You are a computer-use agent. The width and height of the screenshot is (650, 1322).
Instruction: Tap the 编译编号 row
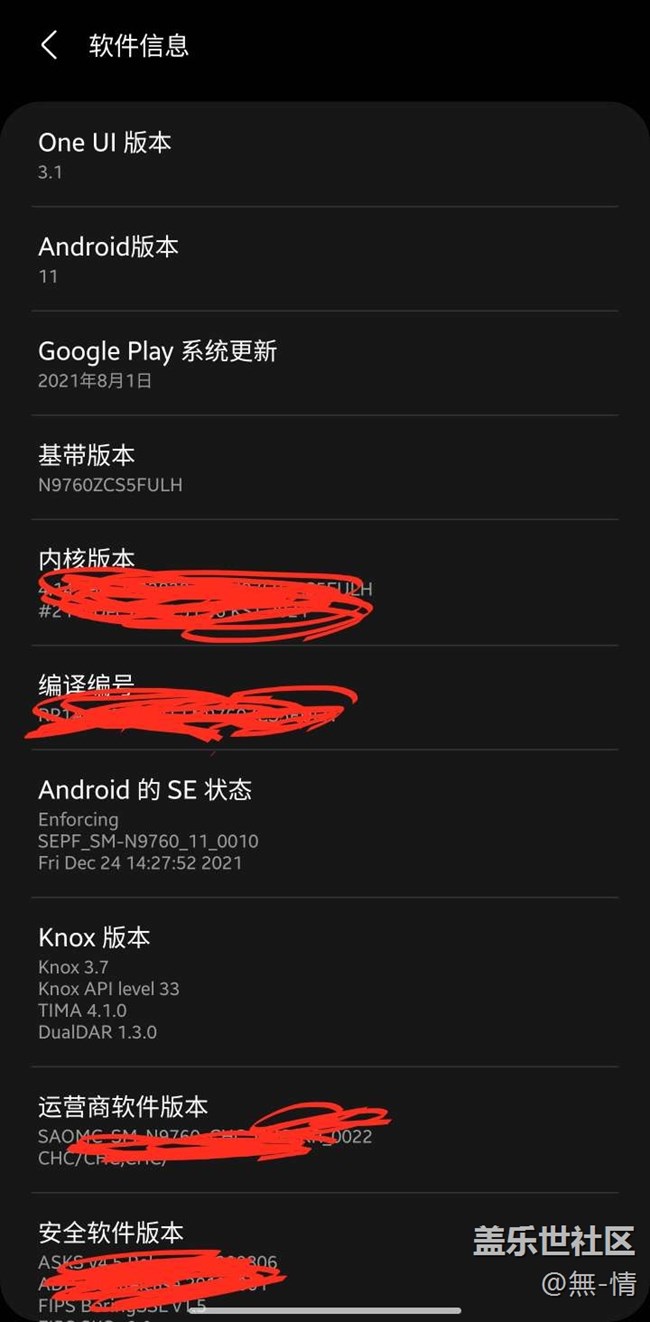click(x=324, y=698)
